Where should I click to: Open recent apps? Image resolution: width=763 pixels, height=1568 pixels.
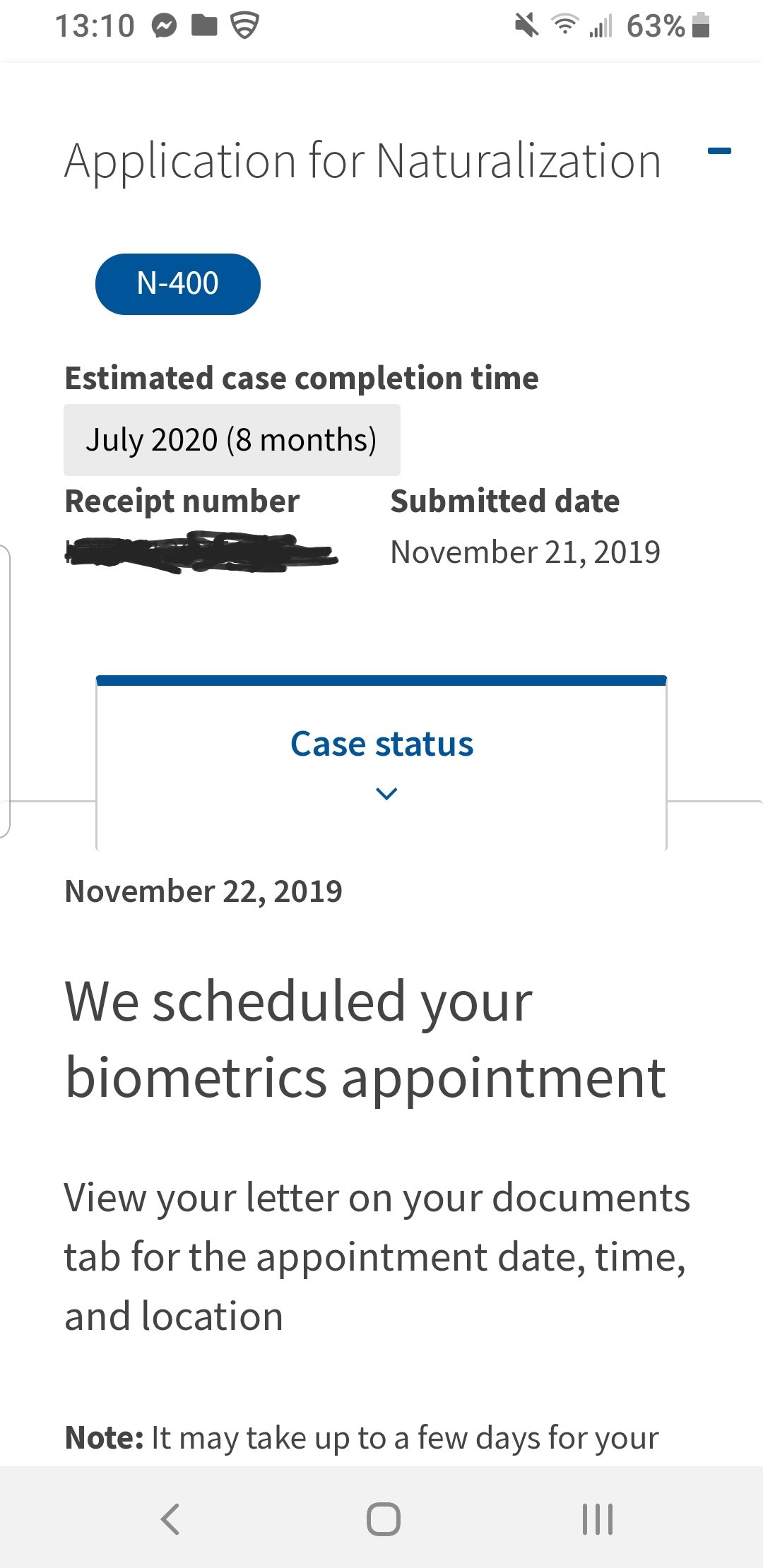[598, 1519]
